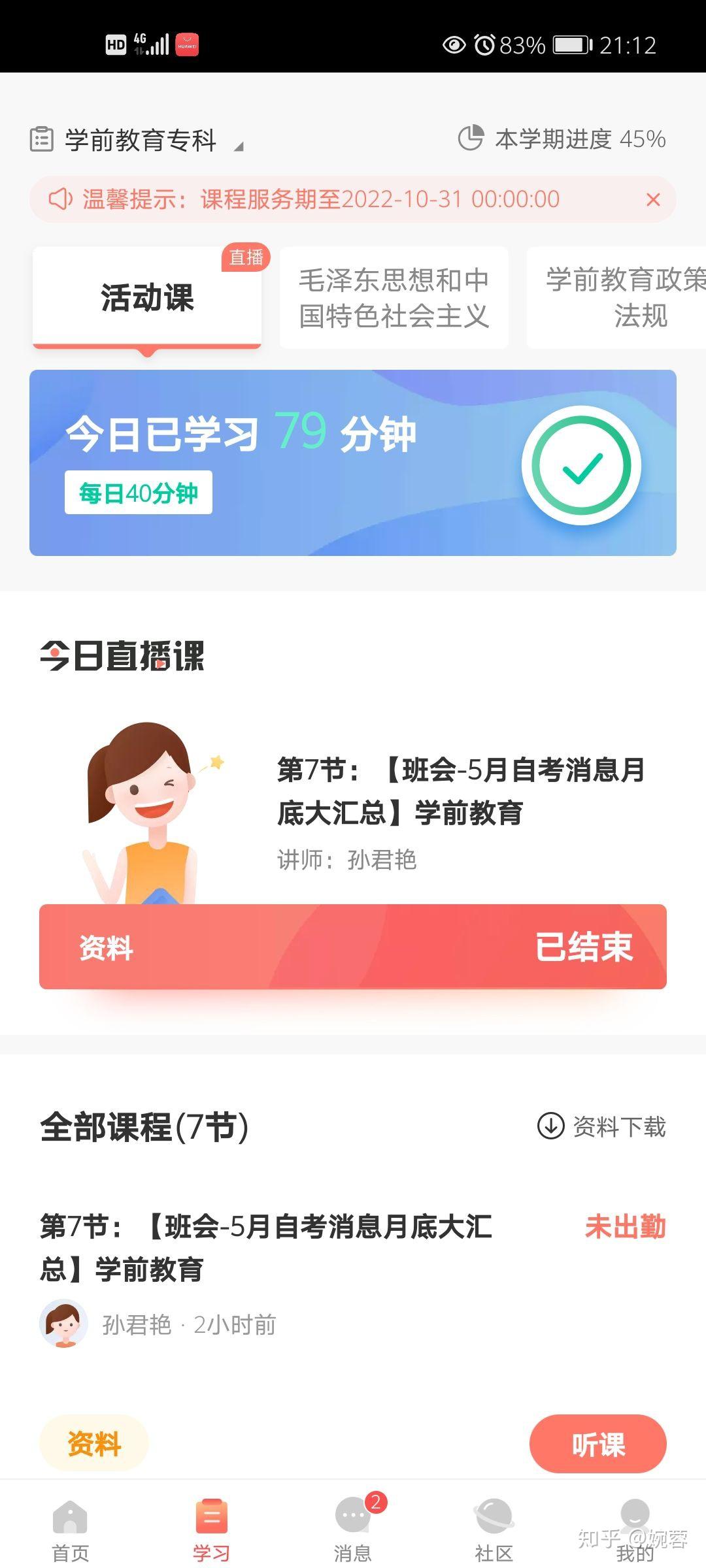The width and height of the screenshot is (706, 1568).
Task: Tap the 已结束 live class status button
Action: click(583, 947)
